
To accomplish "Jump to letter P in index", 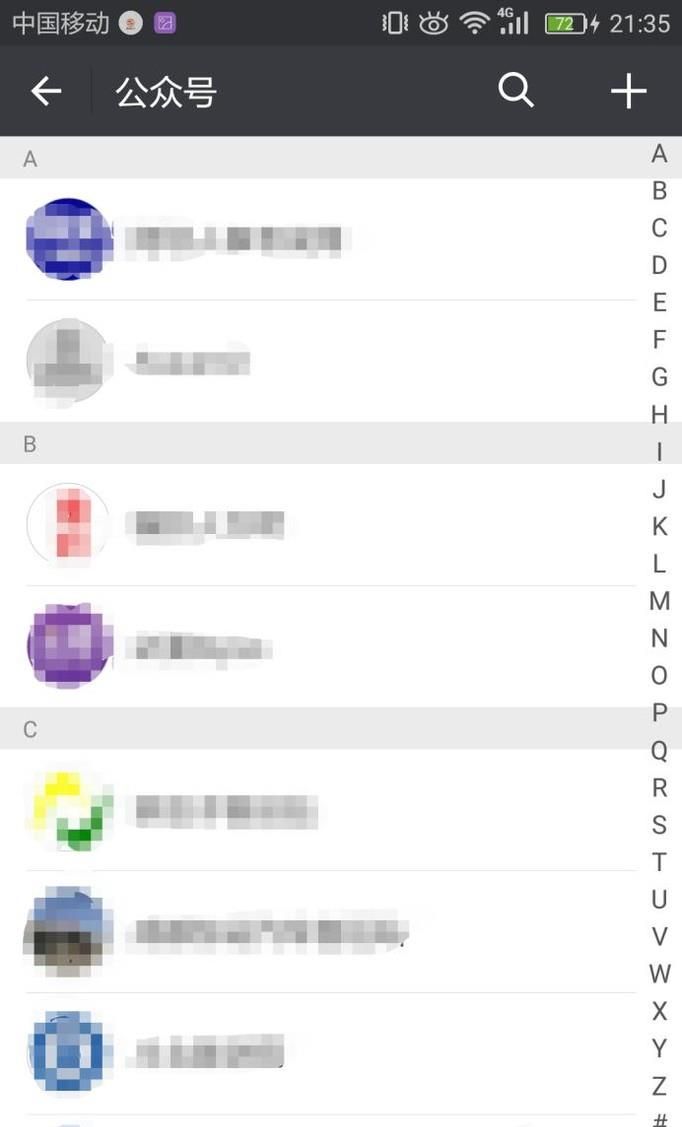I will pos(659,713).
